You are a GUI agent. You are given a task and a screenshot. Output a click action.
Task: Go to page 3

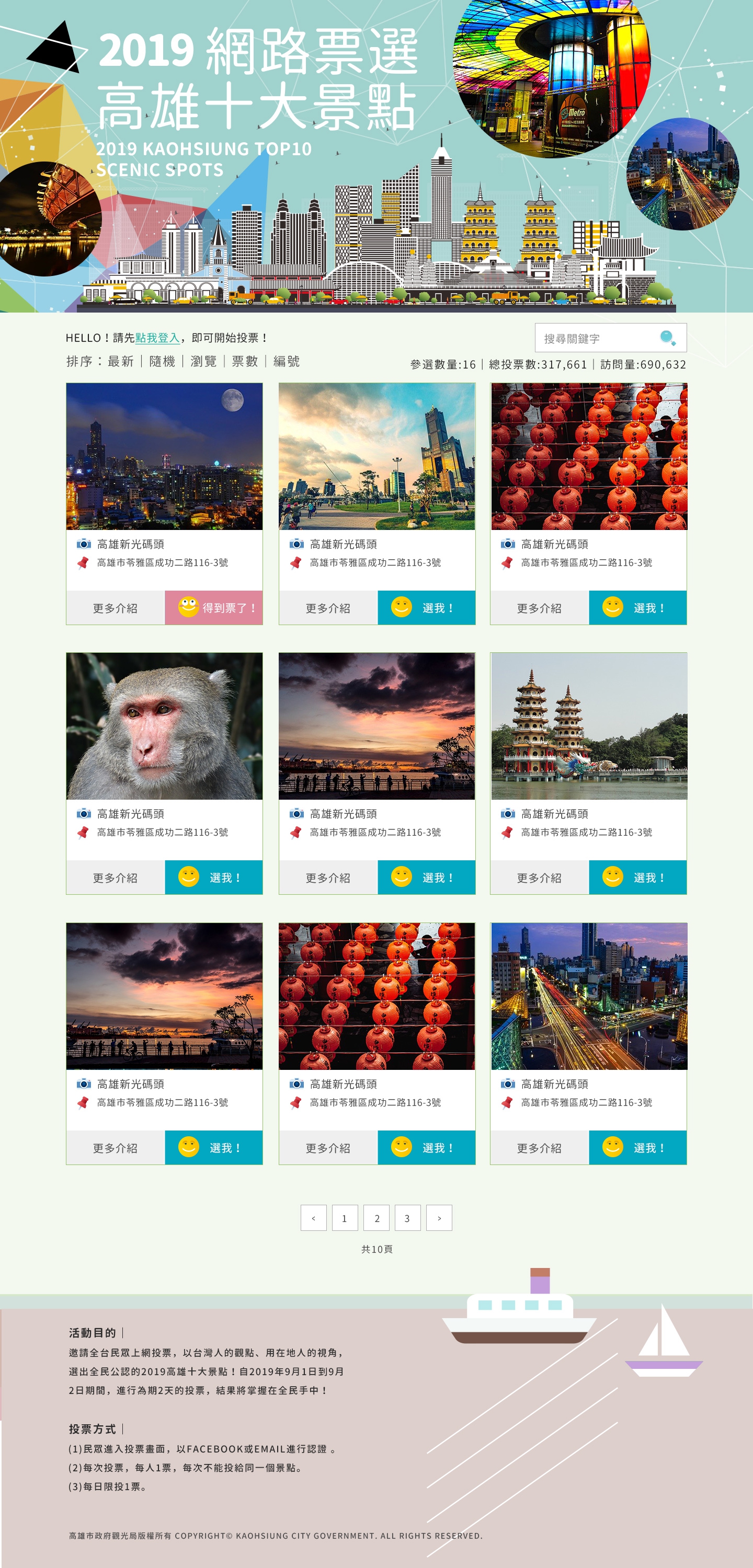click(x=407, y=1218)
